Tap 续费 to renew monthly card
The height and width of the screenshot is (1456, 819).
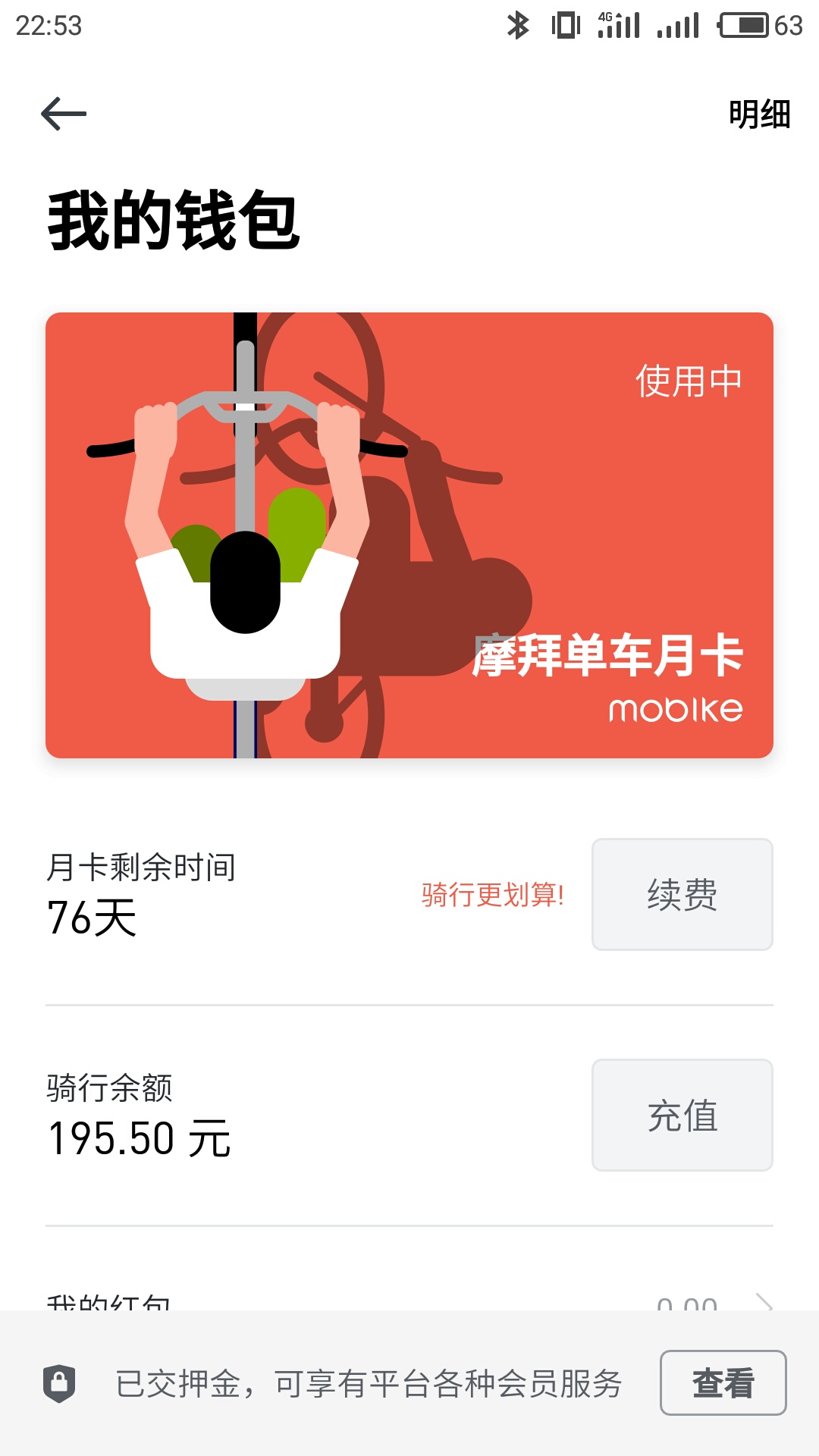(x=682, y=894)
